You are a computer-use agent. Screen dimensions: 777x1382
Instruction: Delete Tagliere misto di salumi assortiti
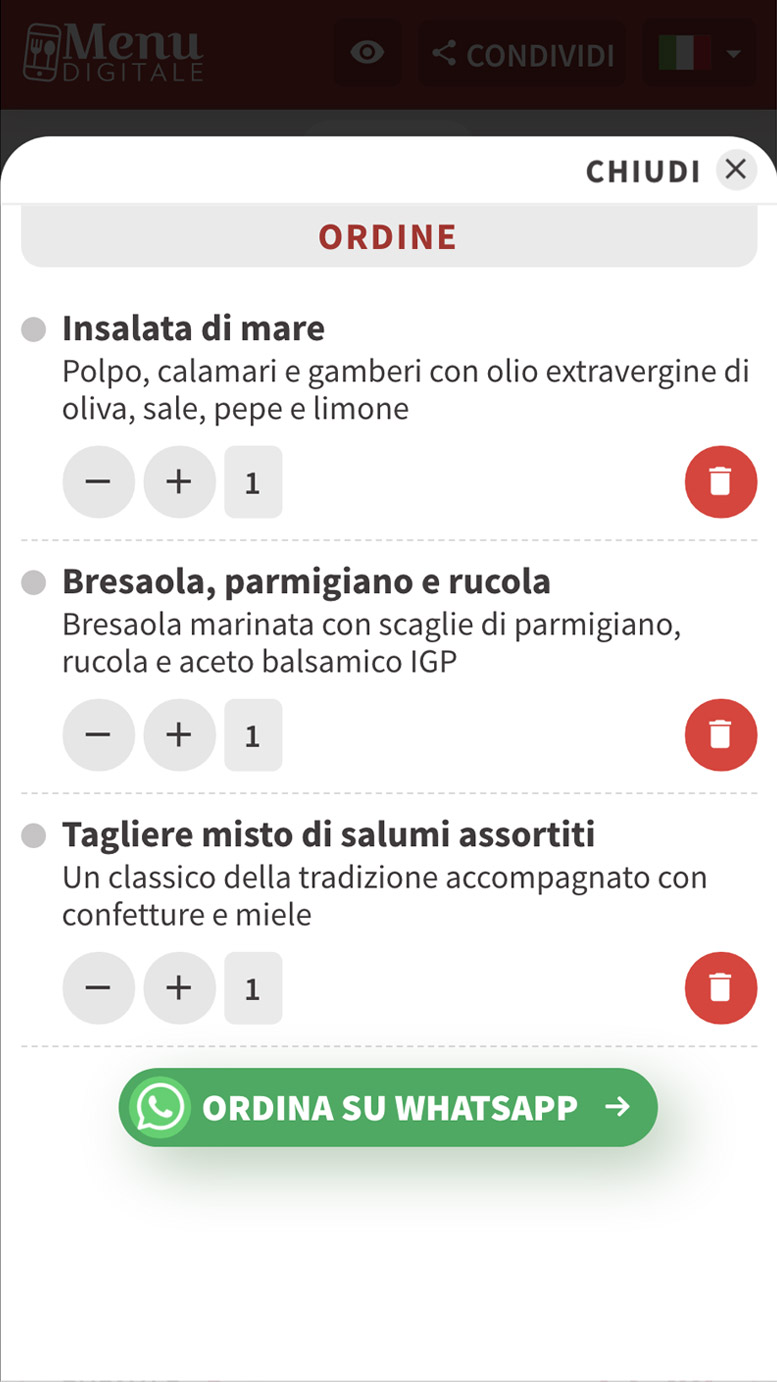[721, 988]
